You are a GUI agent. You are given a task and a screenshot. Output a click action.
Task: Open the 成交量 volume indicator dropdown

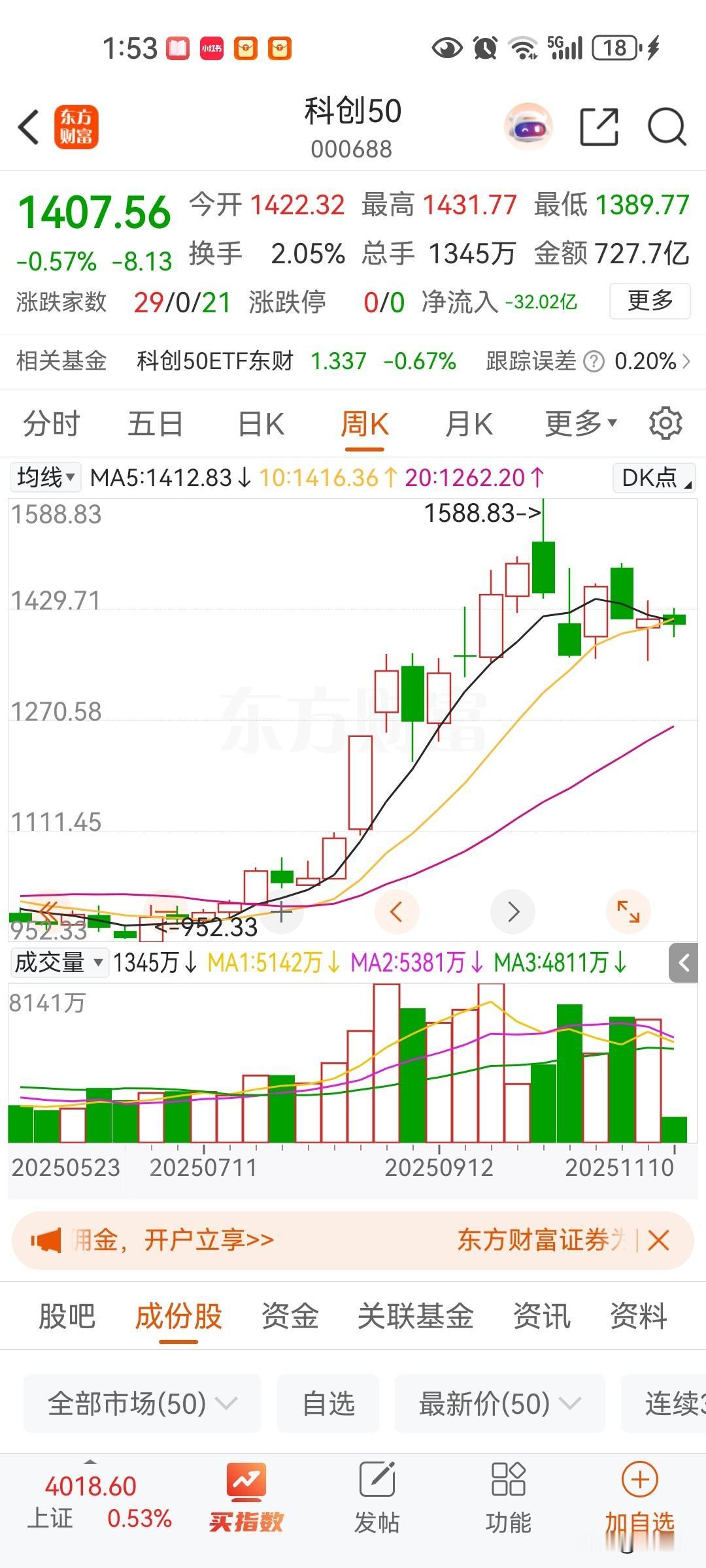(x=59, y=962)
